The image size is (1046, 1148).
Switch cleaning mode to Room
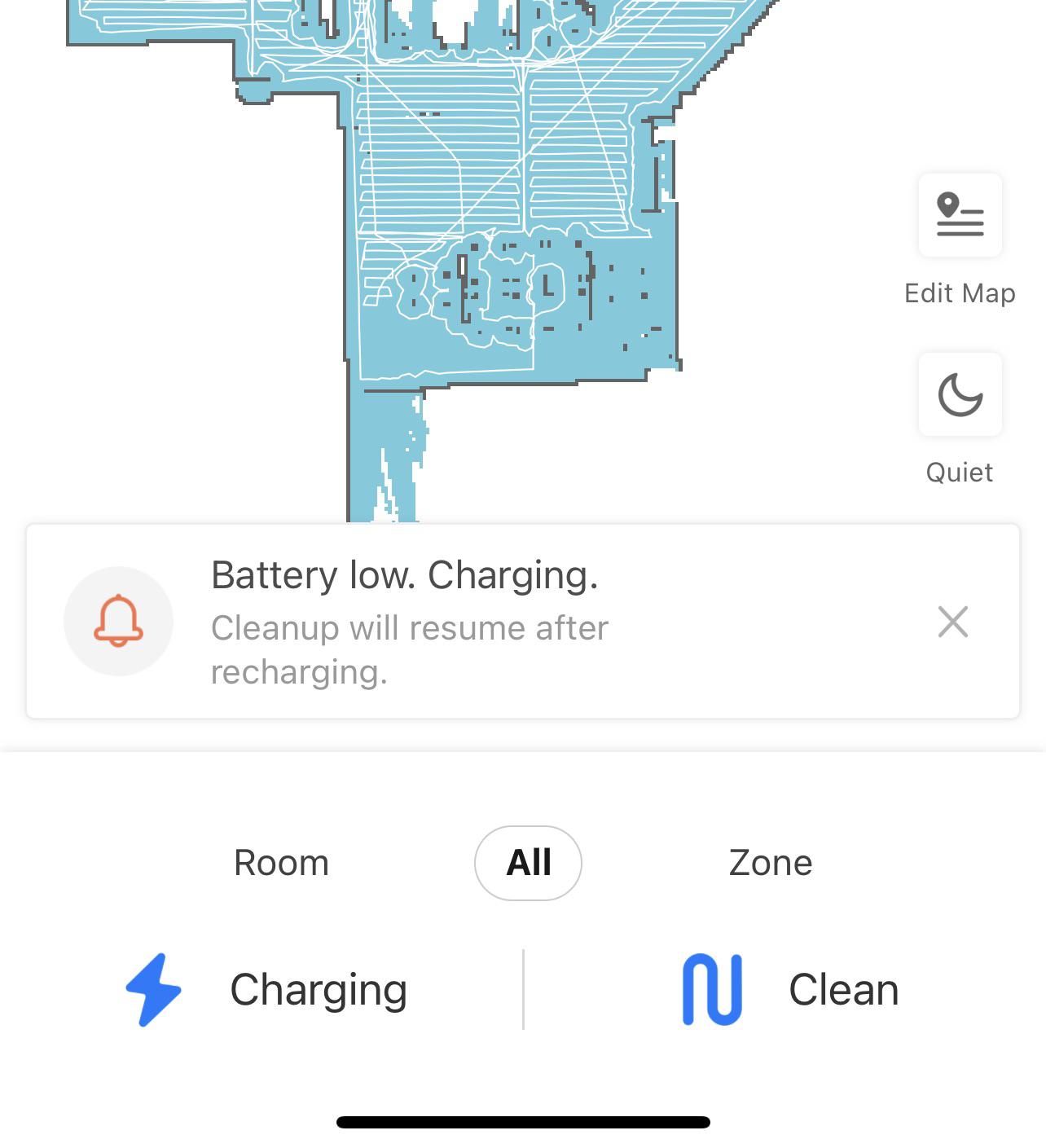[x=281, y=862]
